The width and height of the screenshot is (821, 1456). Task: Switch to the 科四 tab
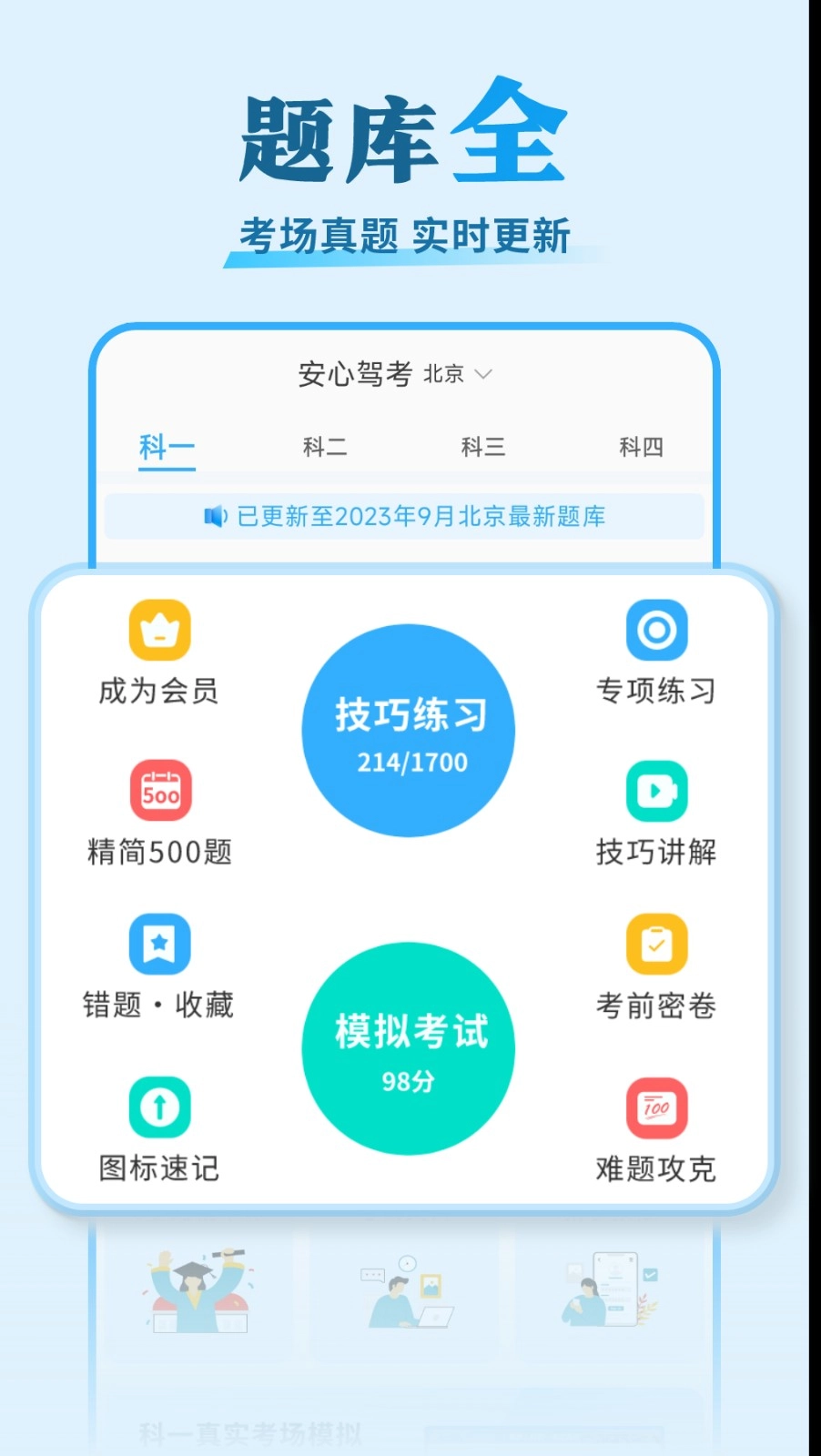(641, 446)
